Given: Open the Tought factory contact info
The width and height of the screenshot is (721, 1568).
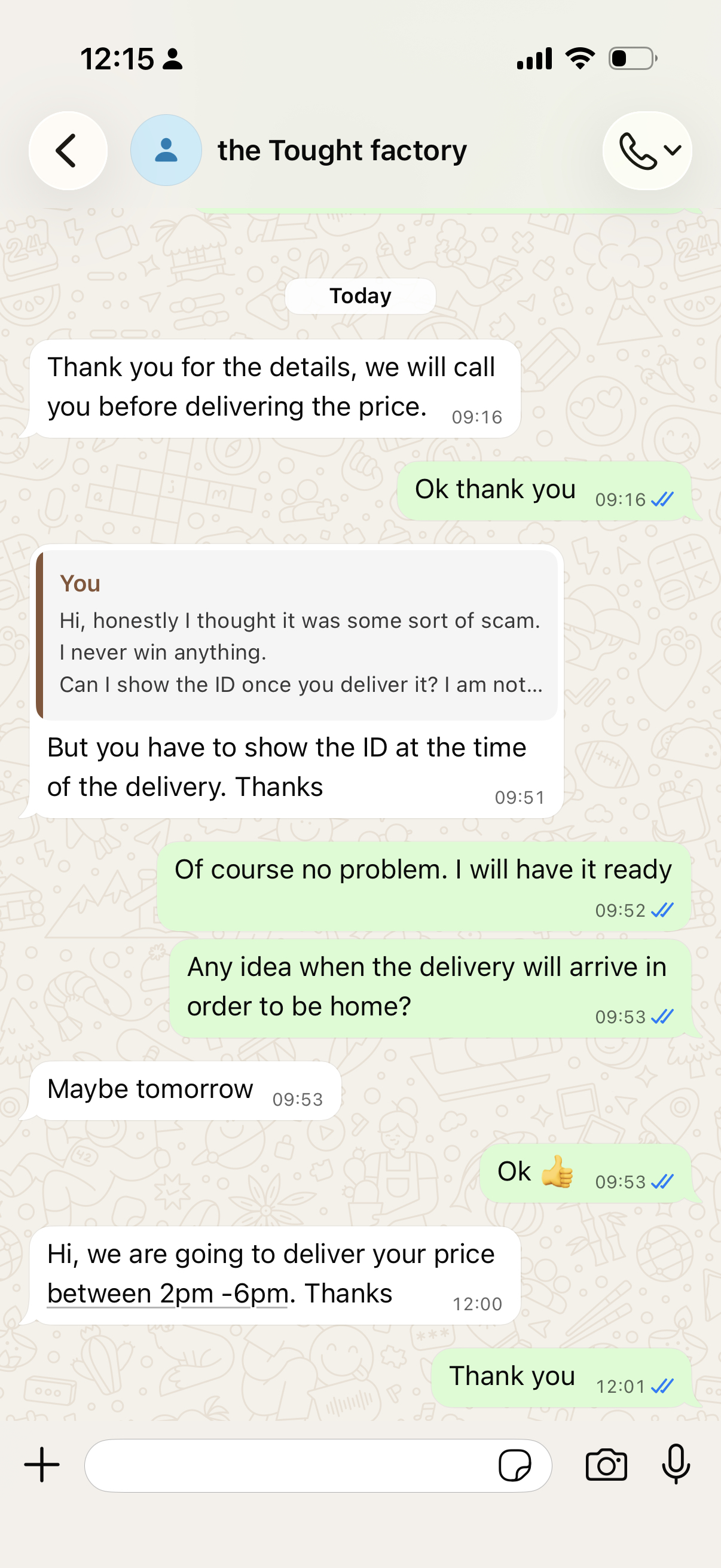Looking at the screenshot, I should [342, 150].
